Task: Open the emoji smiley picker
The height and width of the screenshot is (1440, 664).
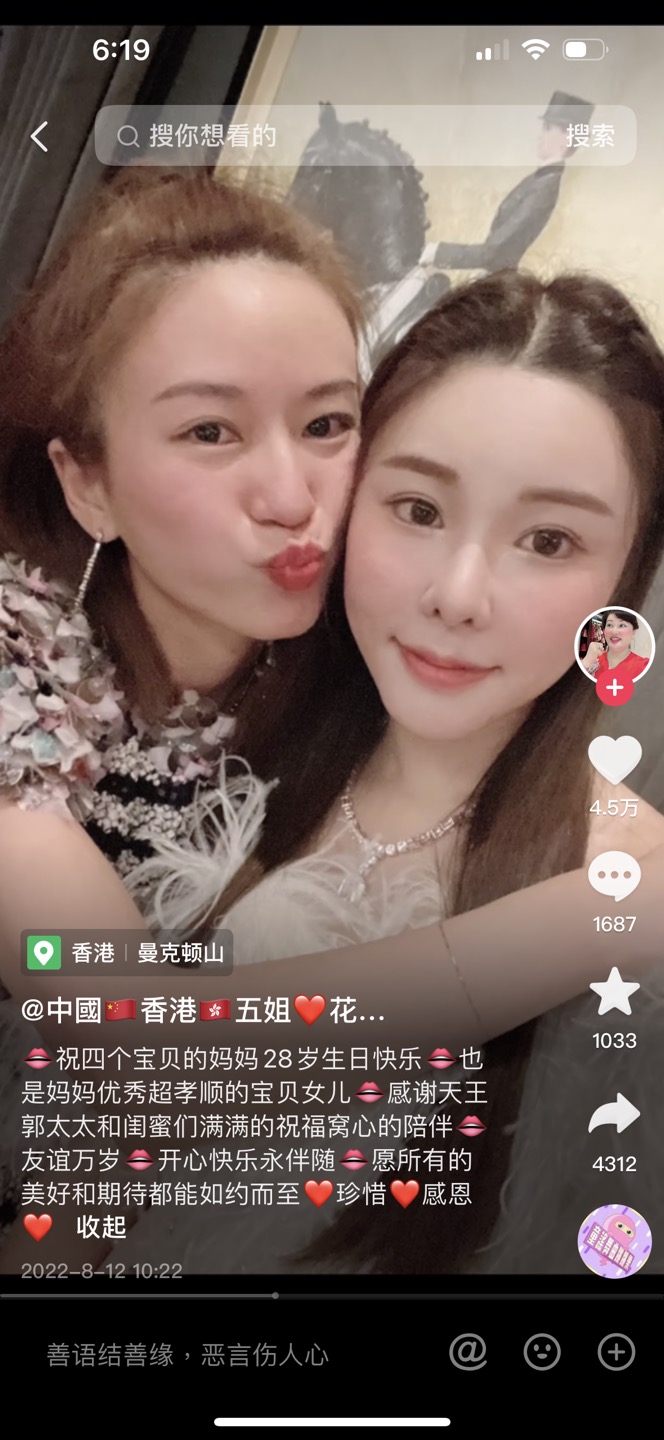Action: coord(542,1353)
